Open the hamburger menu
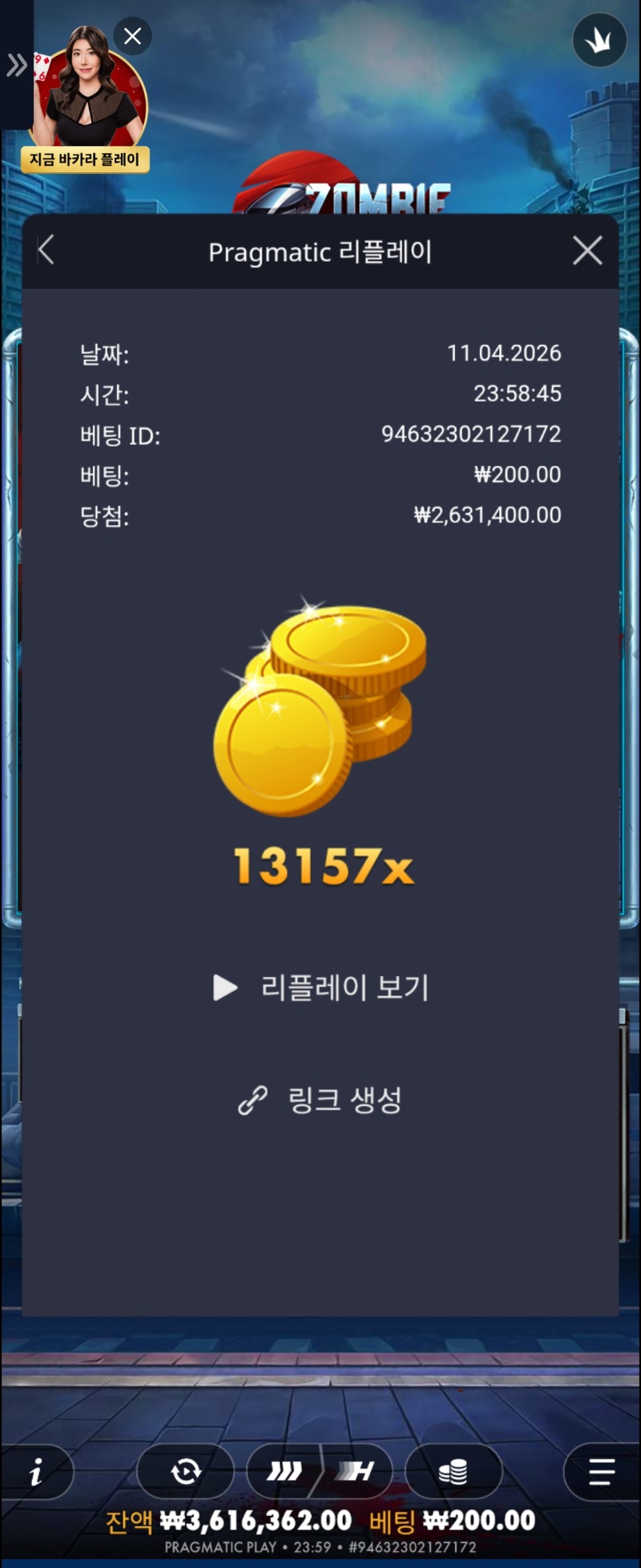The width and height of the screenshot is (641, 1568). pyautogui.click(x=601, y=1472)
